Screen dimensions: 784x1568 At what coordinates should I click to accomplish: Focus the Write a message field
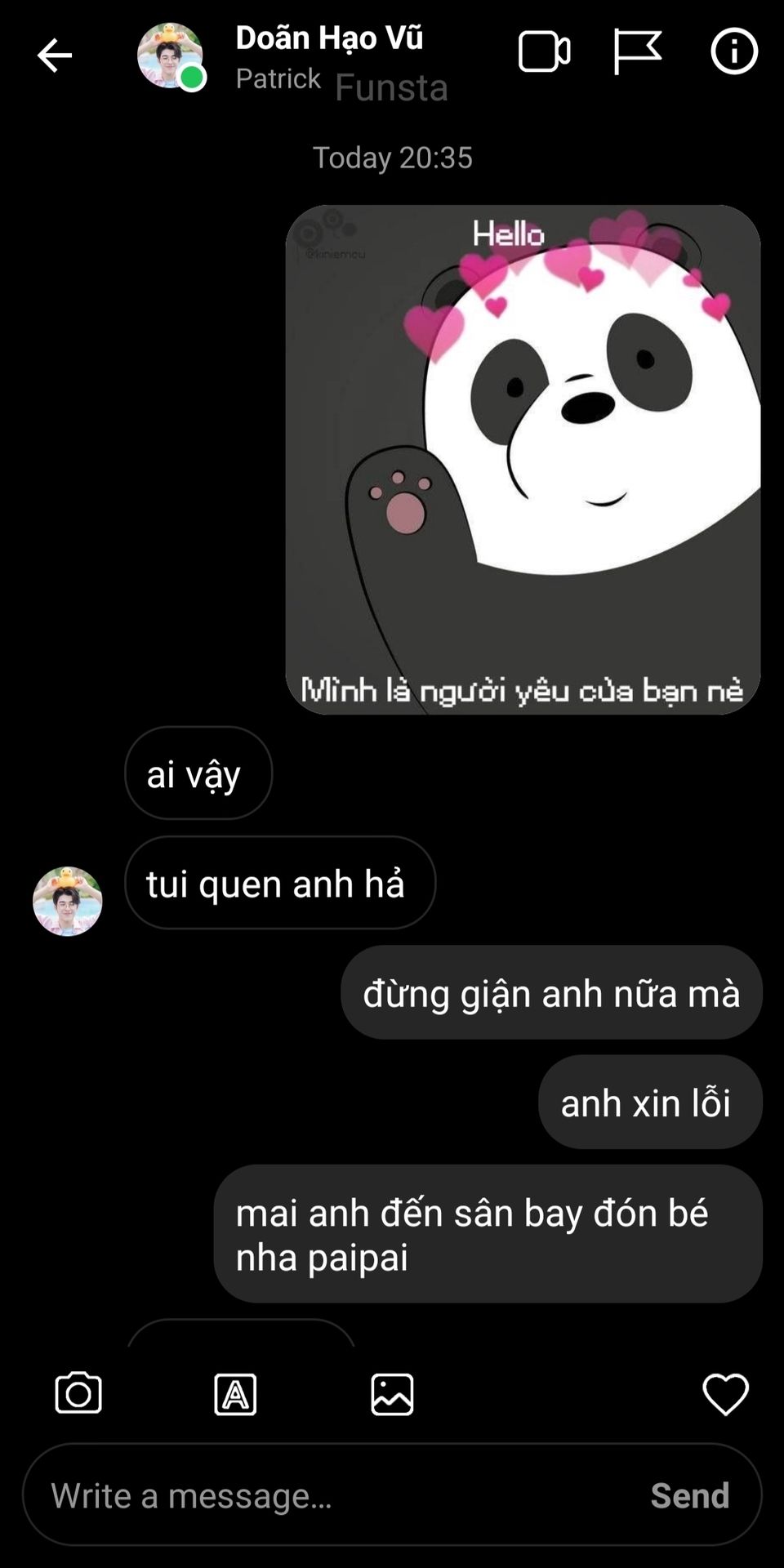point(327,1495)
